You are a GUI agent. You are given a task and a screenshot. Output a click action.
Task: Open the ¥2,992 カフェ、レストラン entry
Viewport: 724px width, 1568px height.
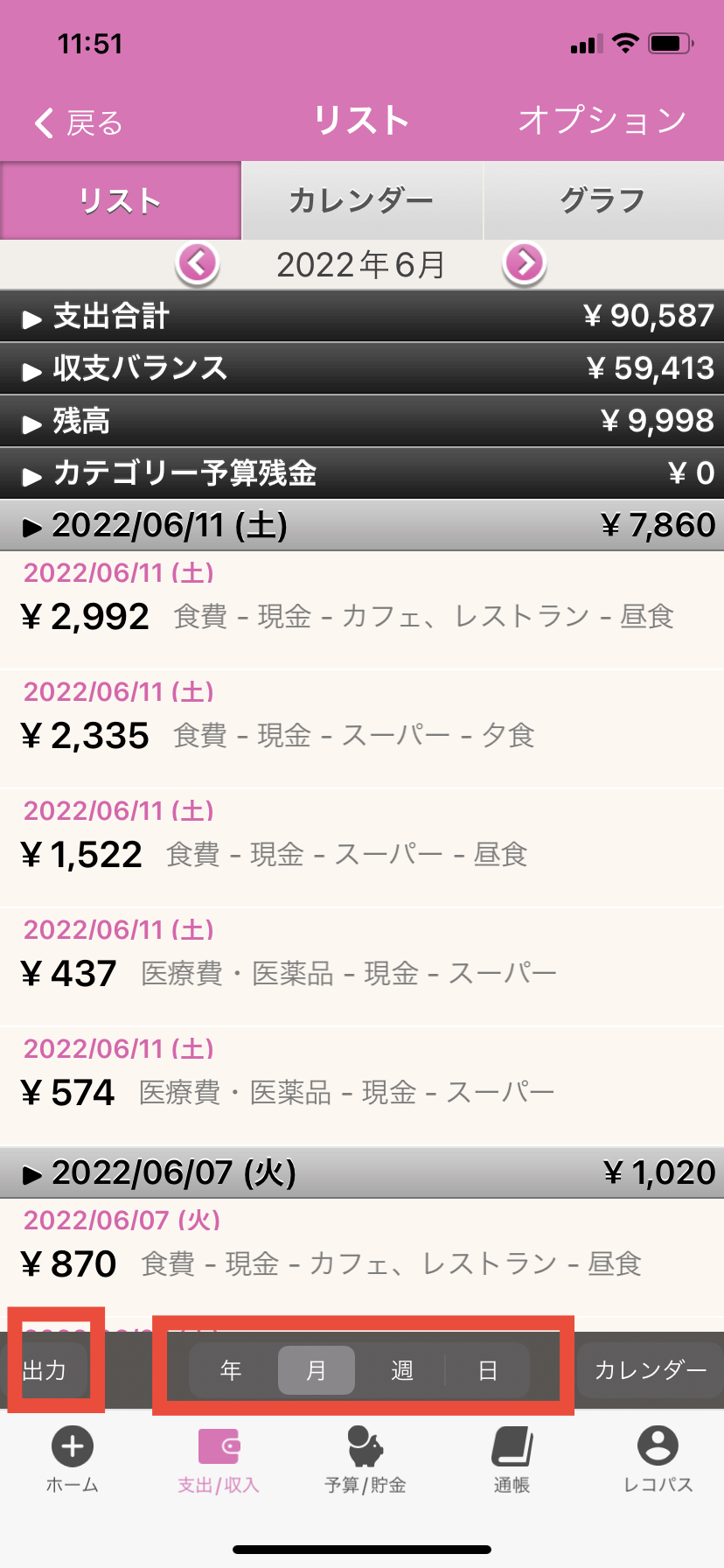click(362, 609)
